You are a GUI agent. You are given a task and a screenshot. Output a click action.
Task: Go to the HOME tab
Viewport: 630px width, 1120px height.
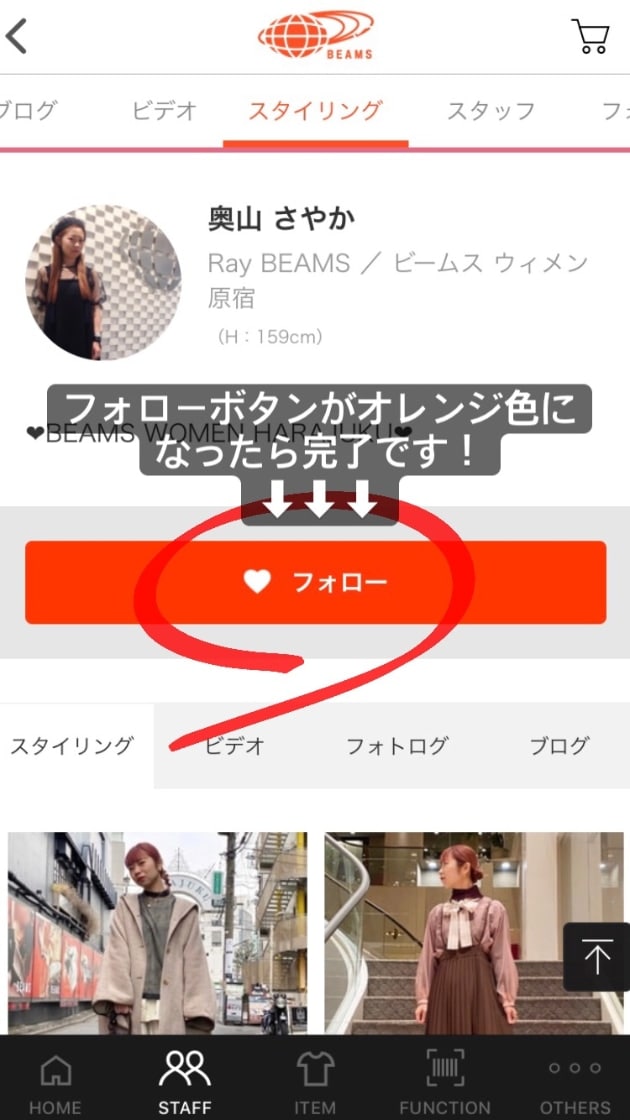55,1082
